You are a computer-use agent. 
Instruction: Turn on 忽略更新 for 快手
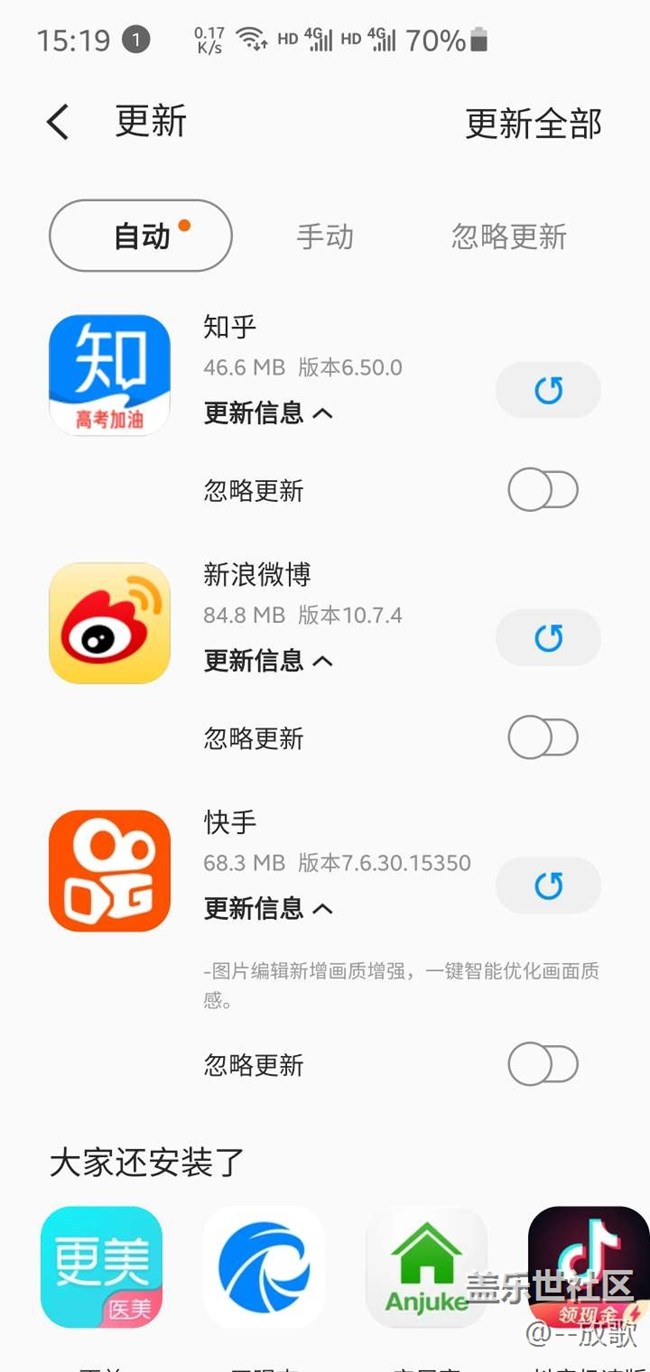[543, 1065]
